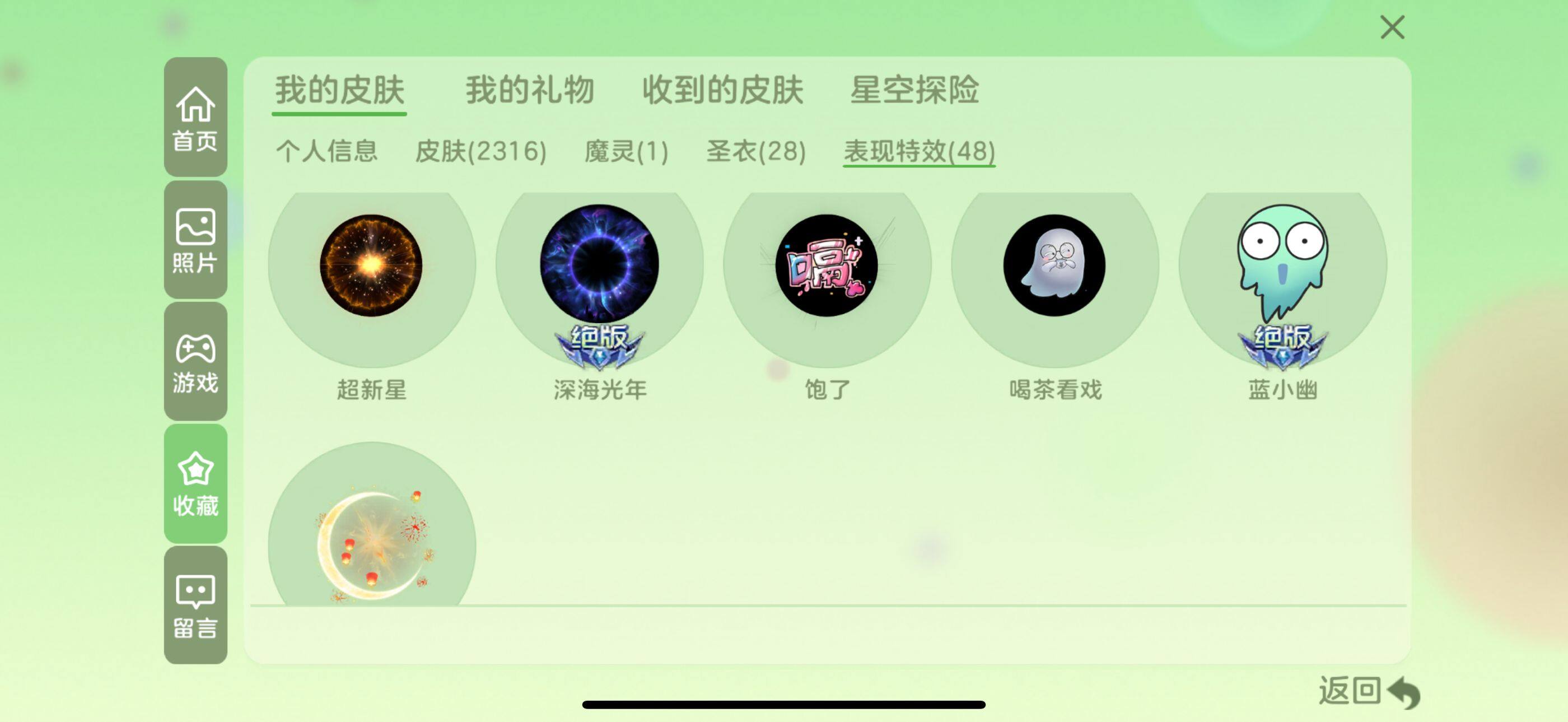The width and height of the screenshot is (1568, 722).
Task: Switch to the 游戏 games section
Action: pos(195,362)
